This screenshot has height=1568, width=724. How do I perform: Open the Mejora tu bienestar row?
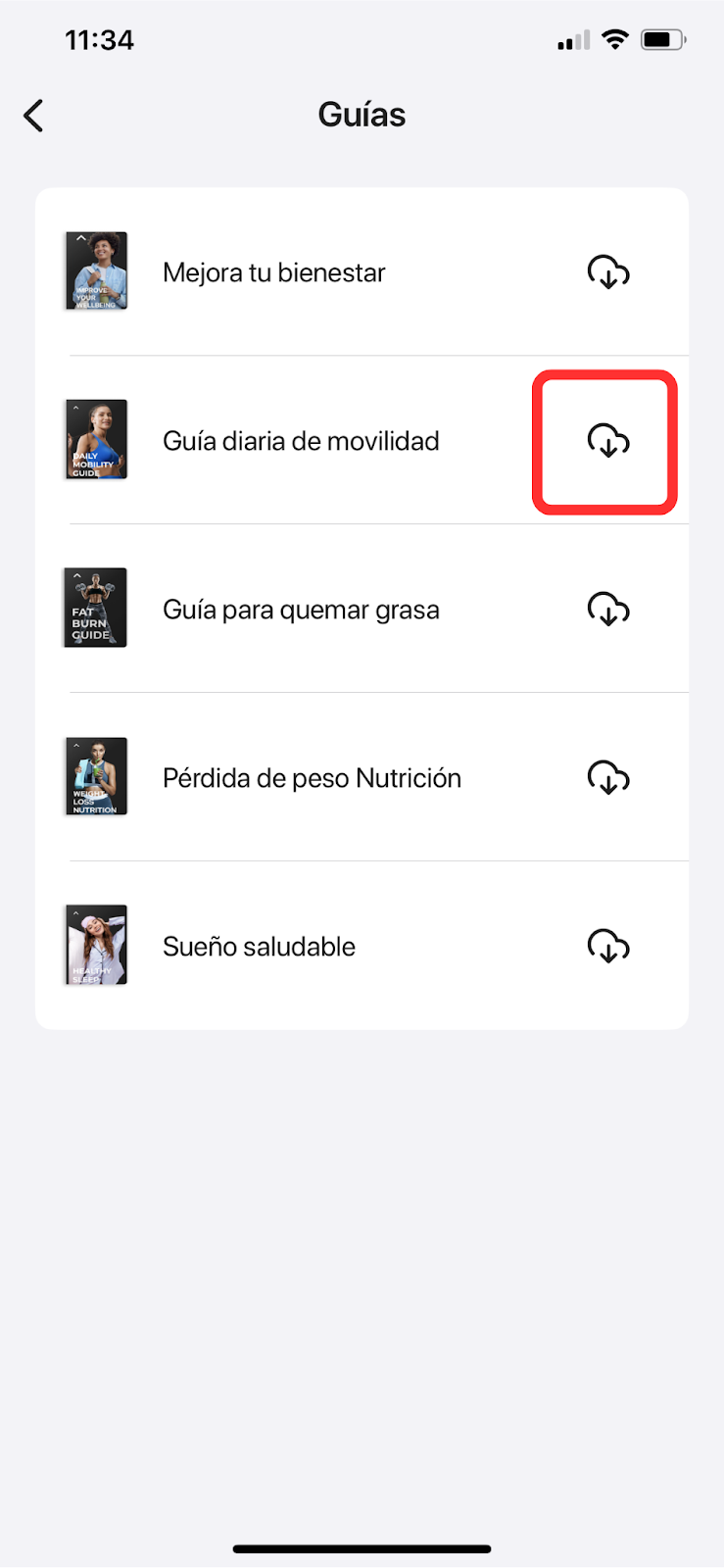[x=274, y=272]
